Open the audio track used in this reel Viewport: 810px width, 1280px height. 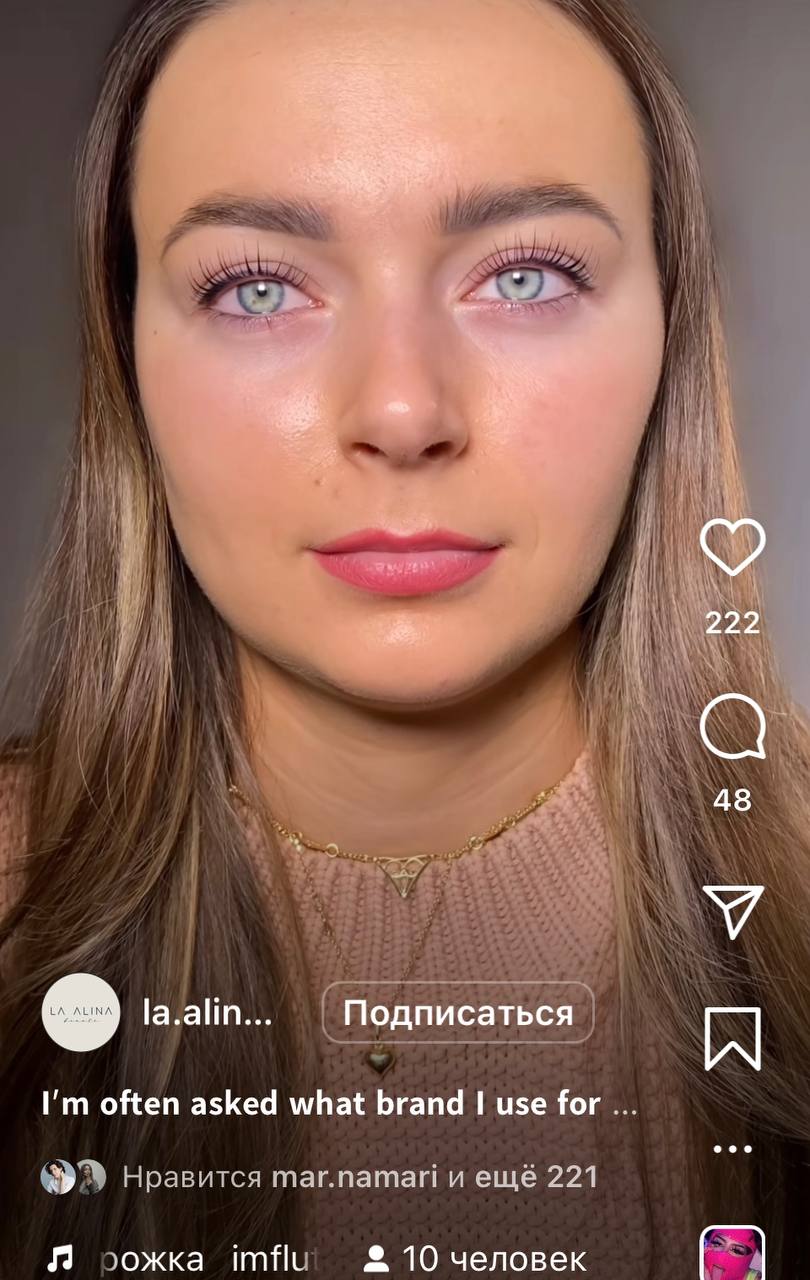(x=190, y=1259)
